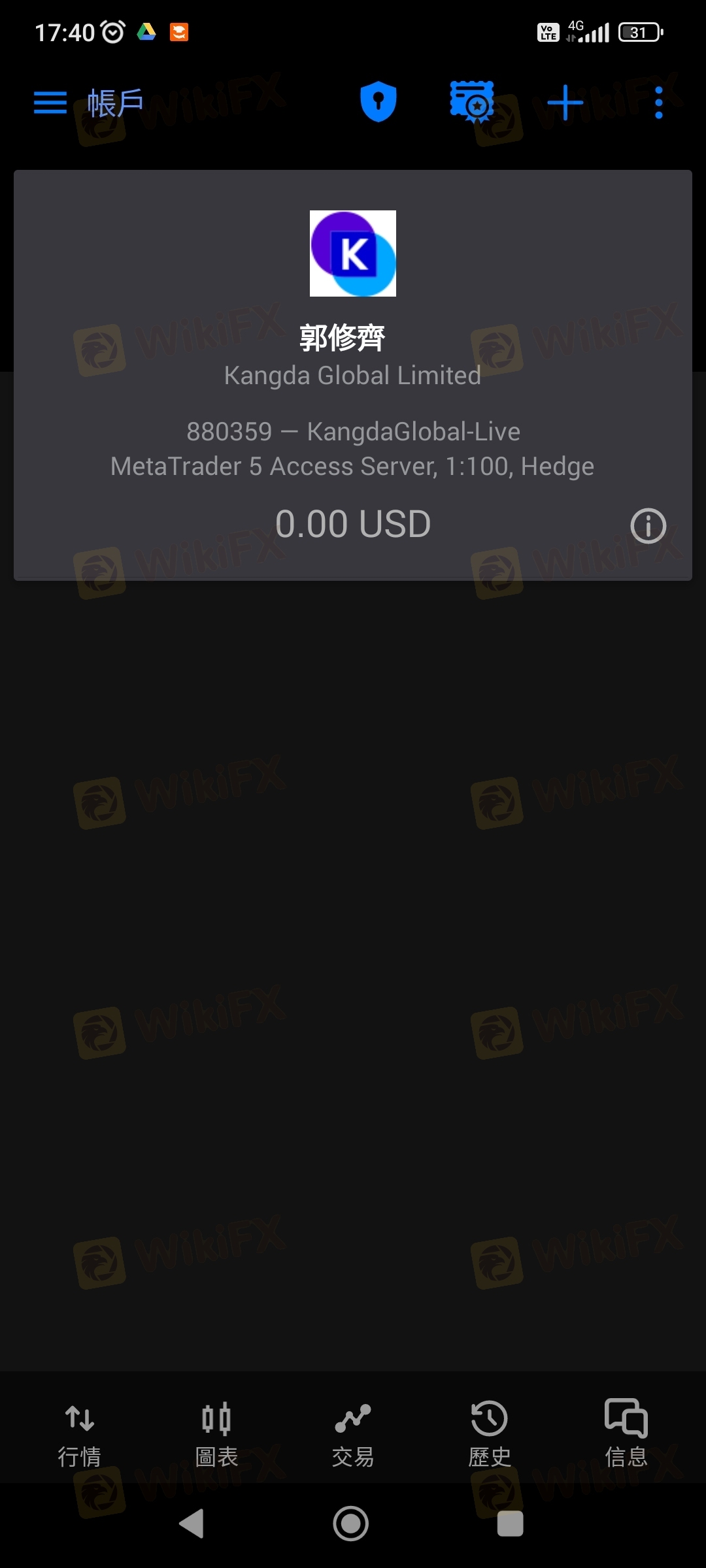Switch to the 信息 messages tab
706x1568 pixels.
coord(626,1435)
